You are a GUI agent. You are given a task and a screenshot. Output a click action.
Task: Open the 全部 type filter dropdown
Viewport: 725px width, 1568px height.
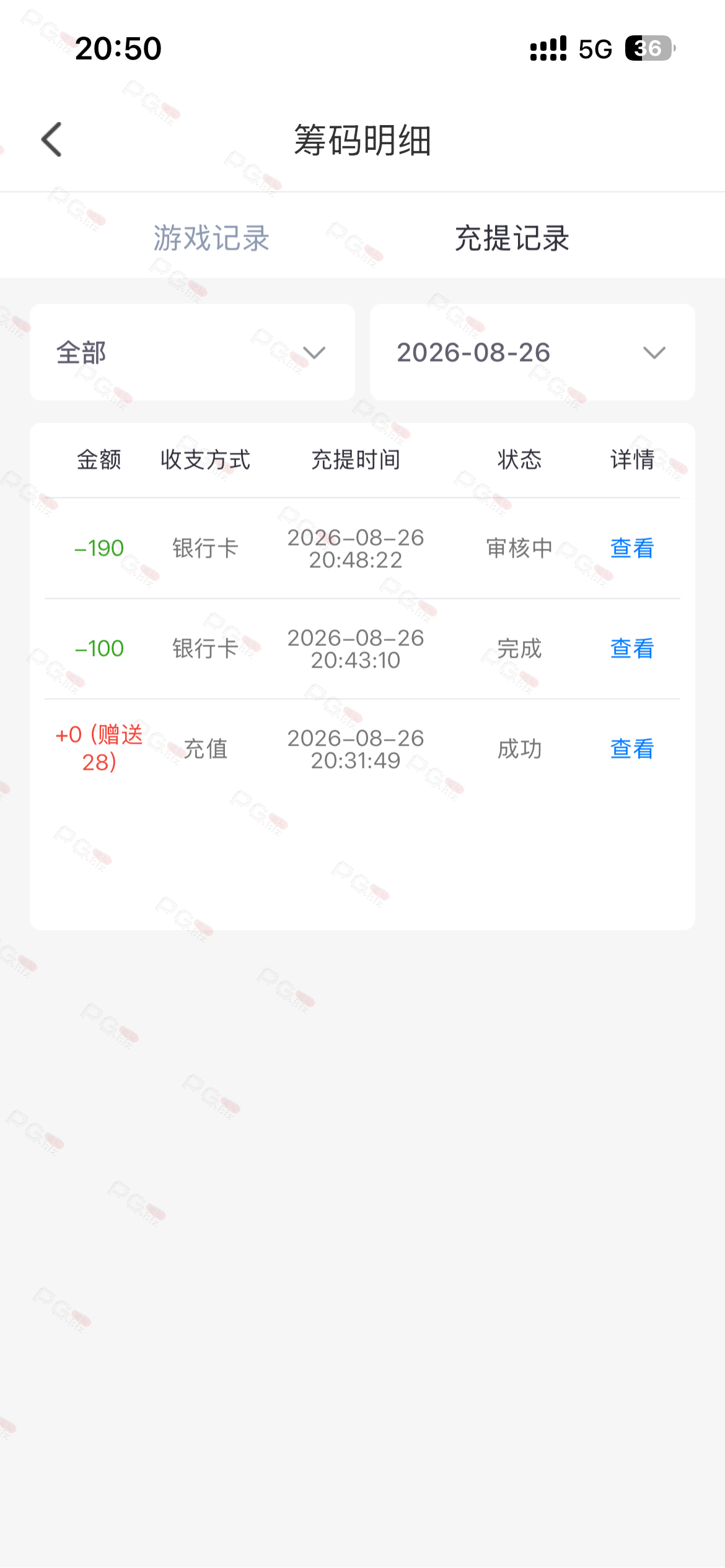[x=192, y=352]
